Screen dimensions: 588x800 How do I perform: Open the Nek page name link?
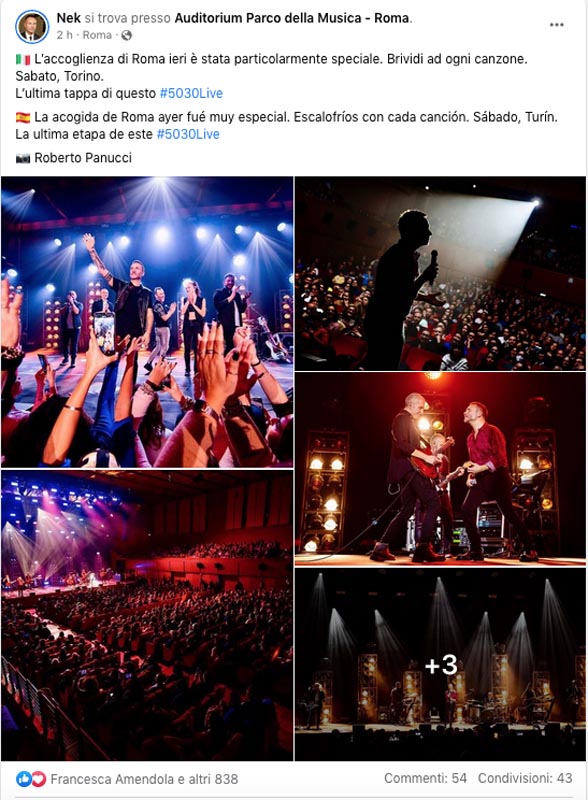point(68,18)
